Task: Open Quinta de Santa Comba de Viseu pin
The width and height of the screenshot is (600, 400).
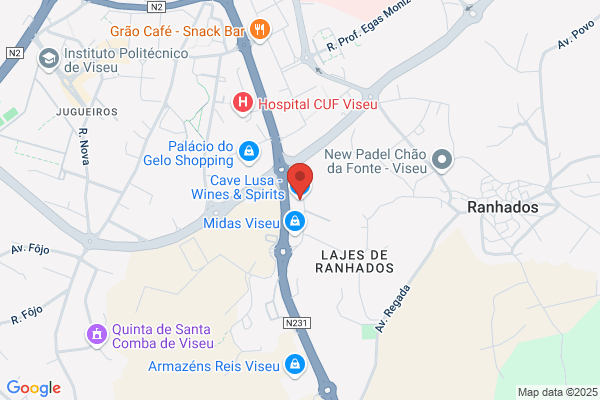Action: click(x=97, y=335)
